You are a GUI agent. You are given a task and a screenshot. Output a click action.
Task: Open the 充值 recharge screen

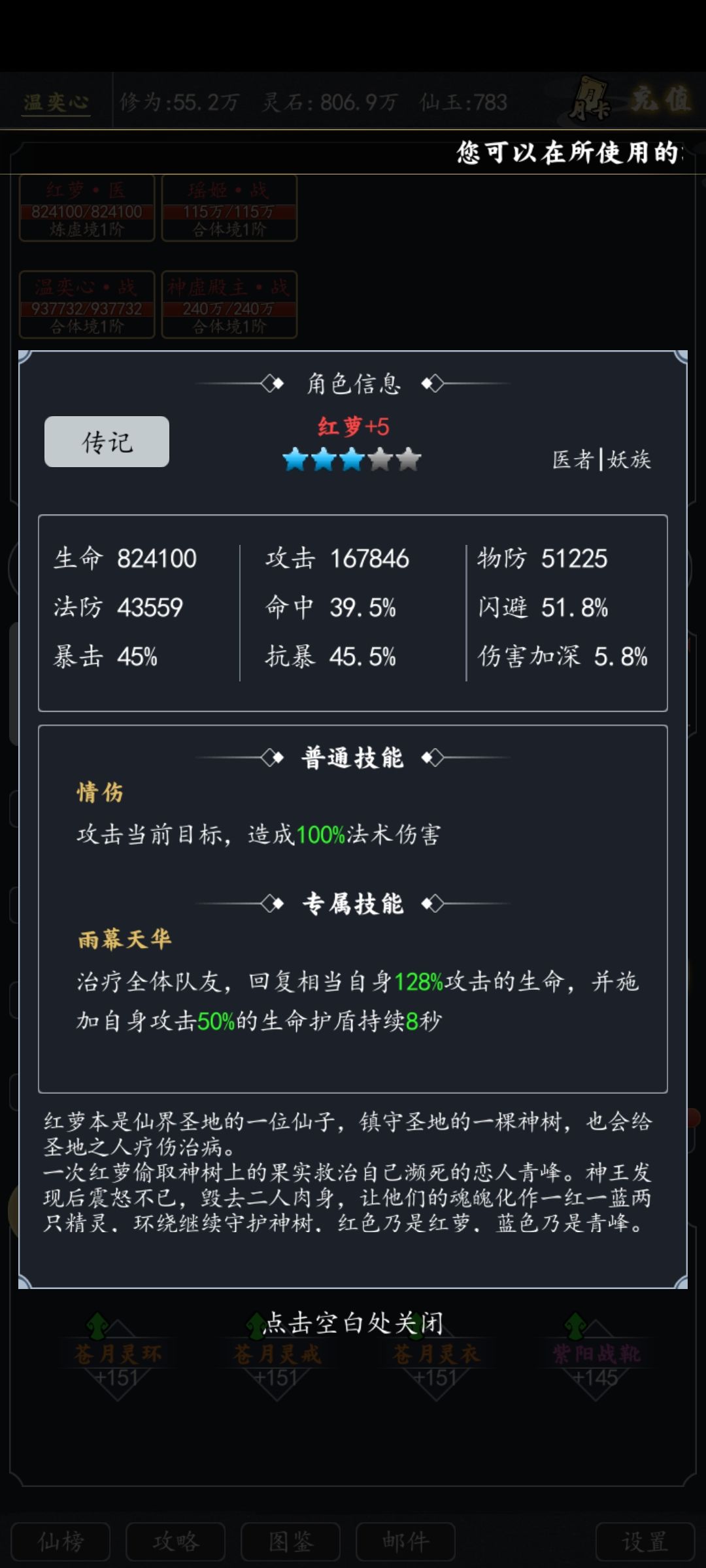coord(662,98)
